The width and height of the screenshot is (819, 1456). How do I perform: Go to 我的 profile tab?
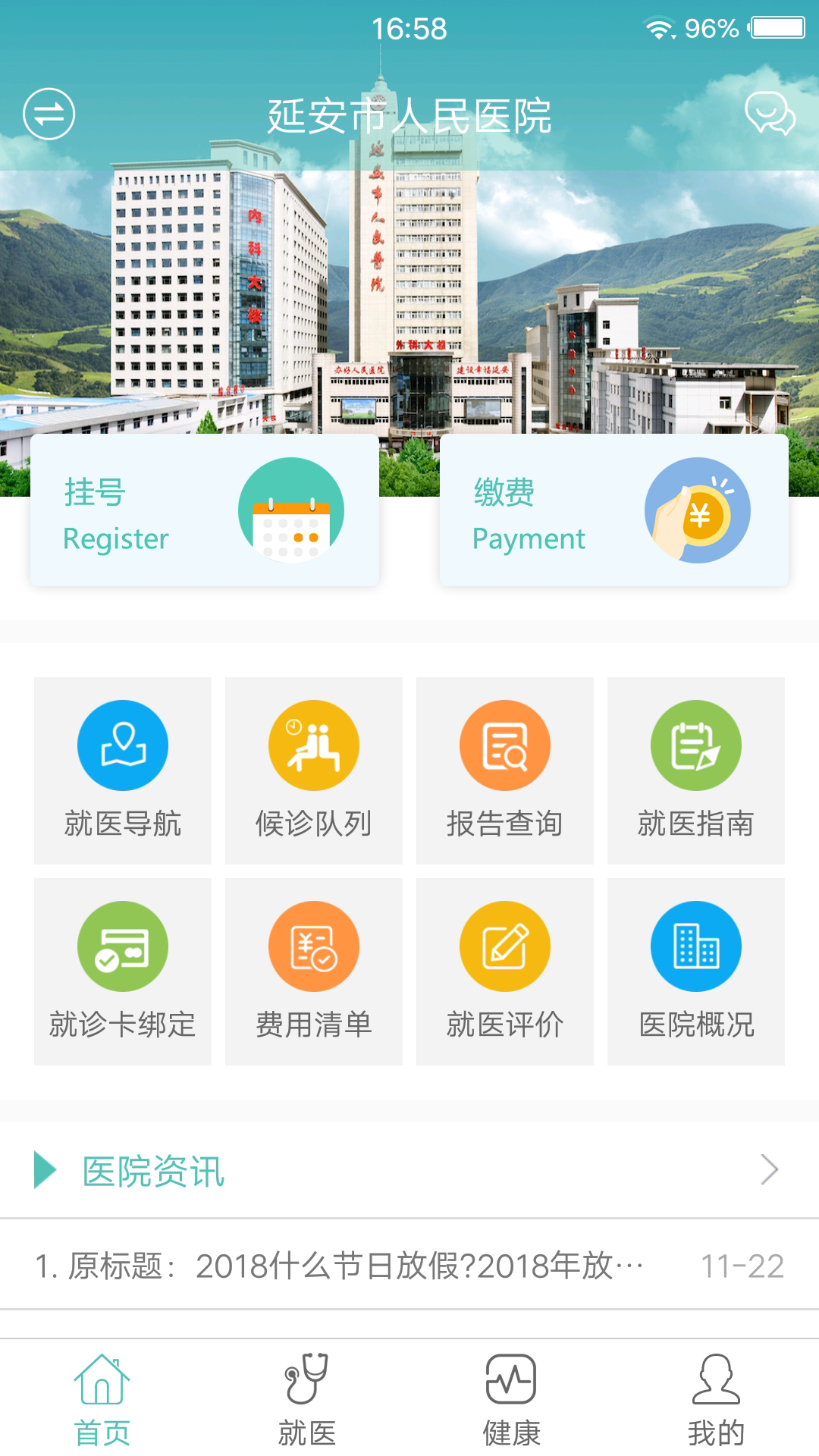pyautogui.click(x=716, y=1400)
